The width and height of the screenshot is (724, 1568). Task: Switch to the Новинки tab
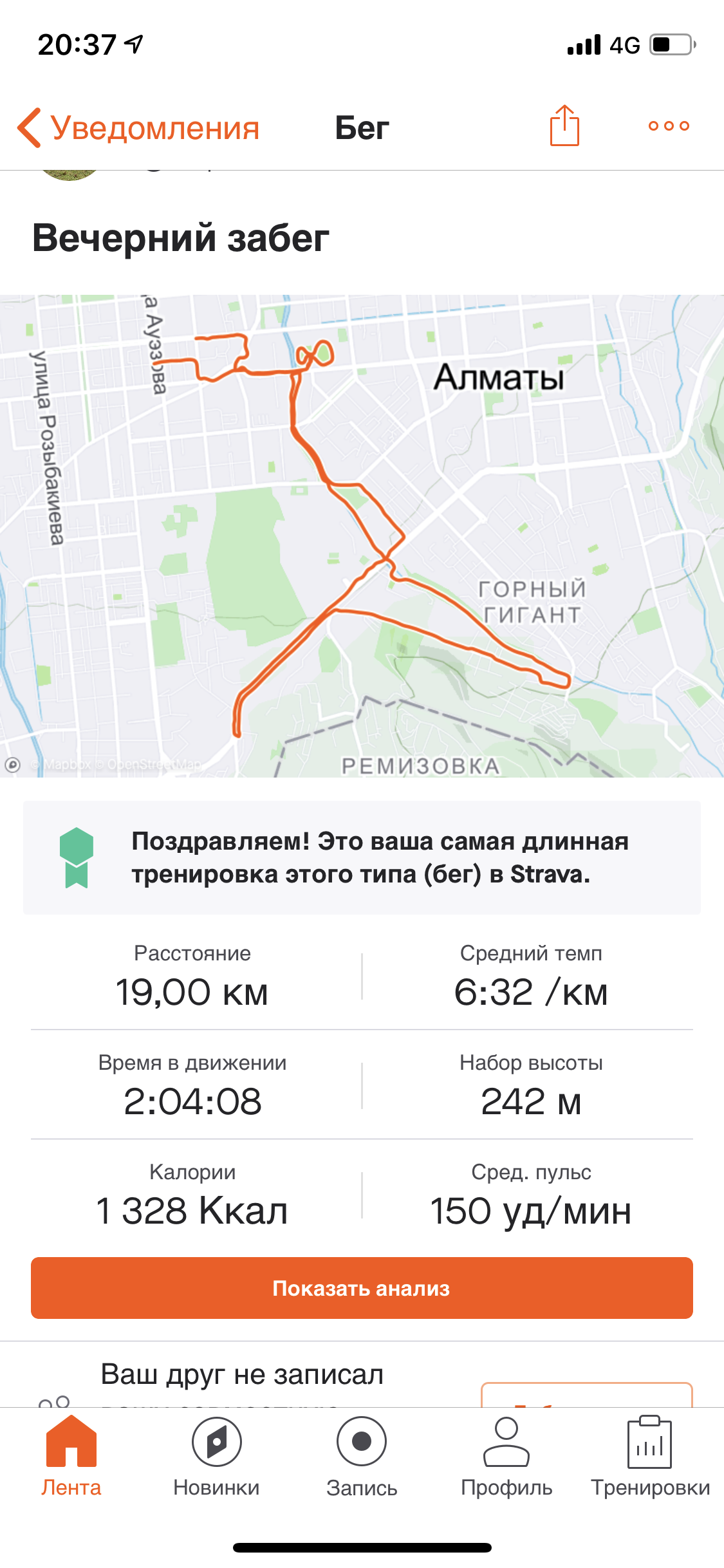pyautogui.click(x=216, y=1457)
